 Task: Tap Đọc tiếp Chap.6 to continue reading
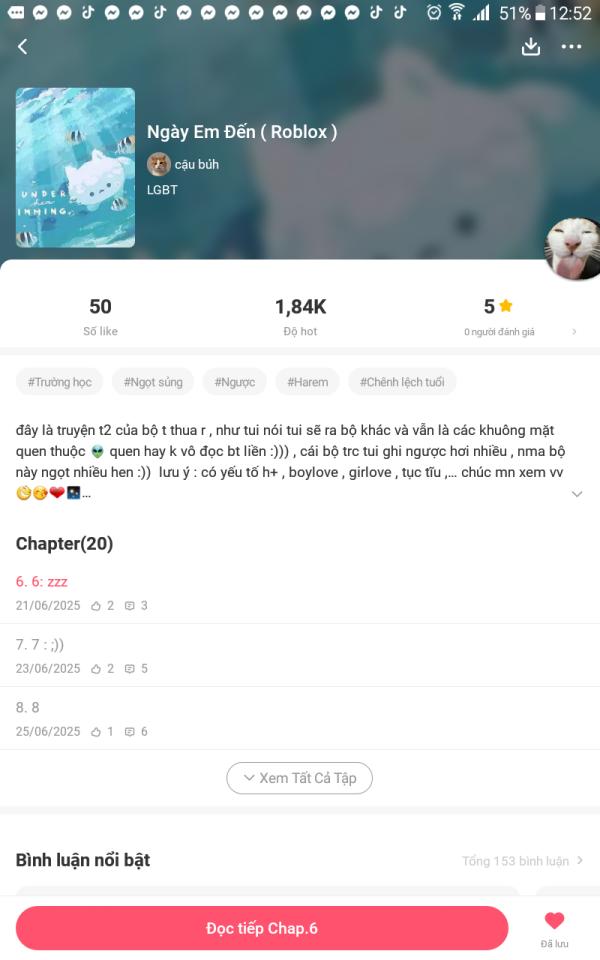(x=262, y=928)
